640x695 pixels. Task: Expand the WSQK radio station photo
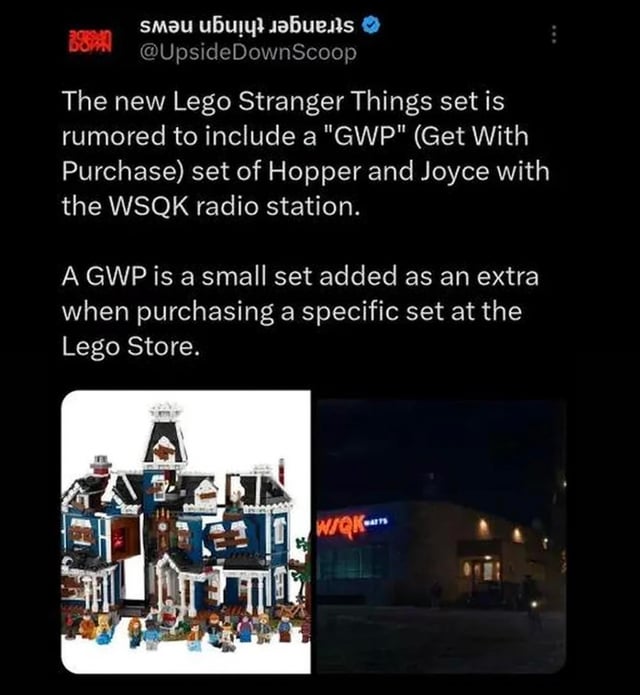click(441, 530)
